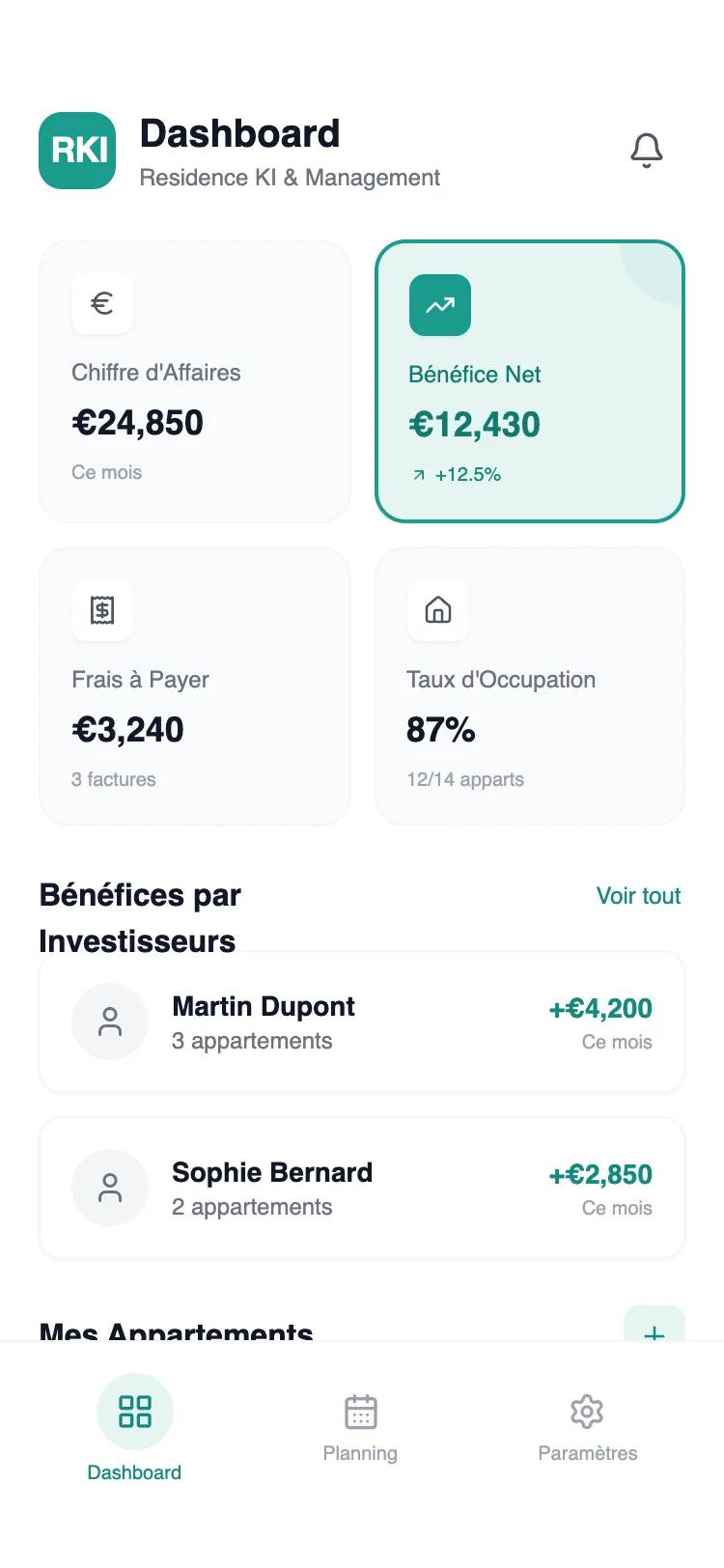Image resolution: width=724 pixels, height=1568 pixels.
Task: Click the RKI app logo
Action: coord(75,150)
